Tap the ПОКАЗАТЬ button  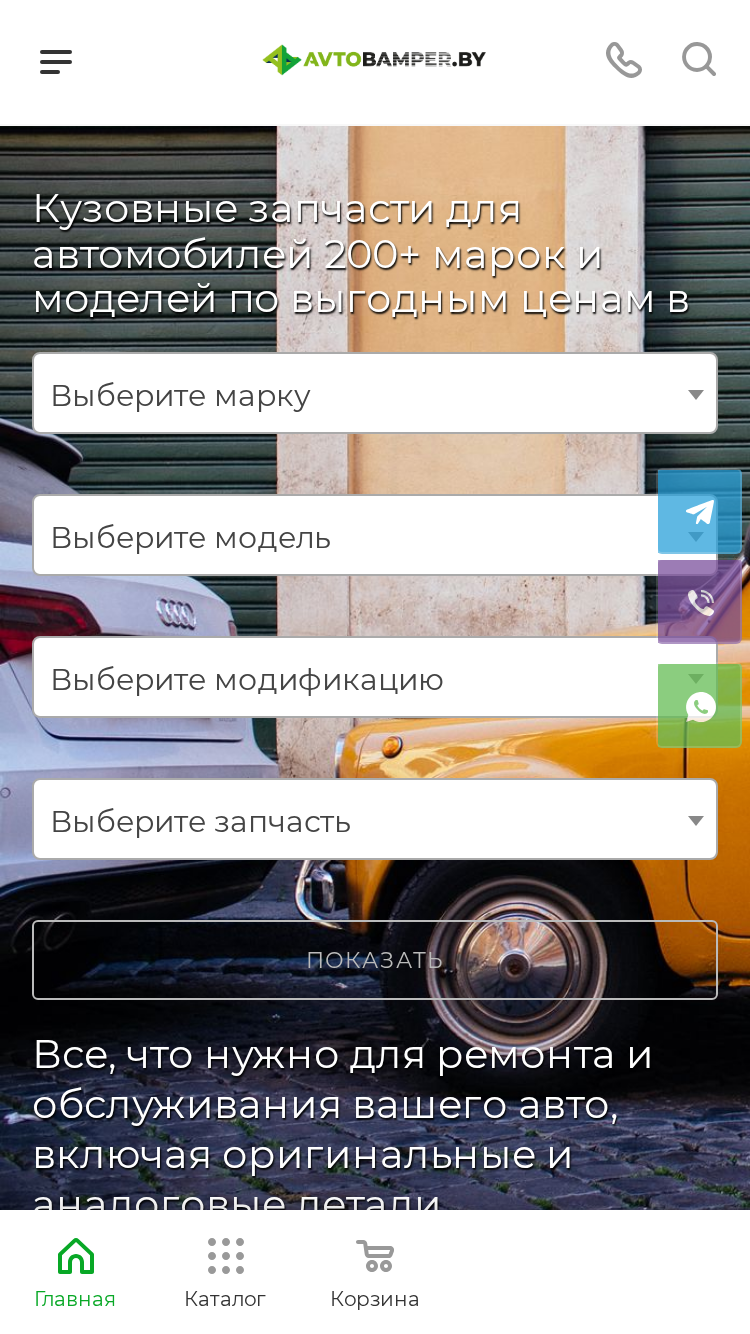(x=375, y=960)
